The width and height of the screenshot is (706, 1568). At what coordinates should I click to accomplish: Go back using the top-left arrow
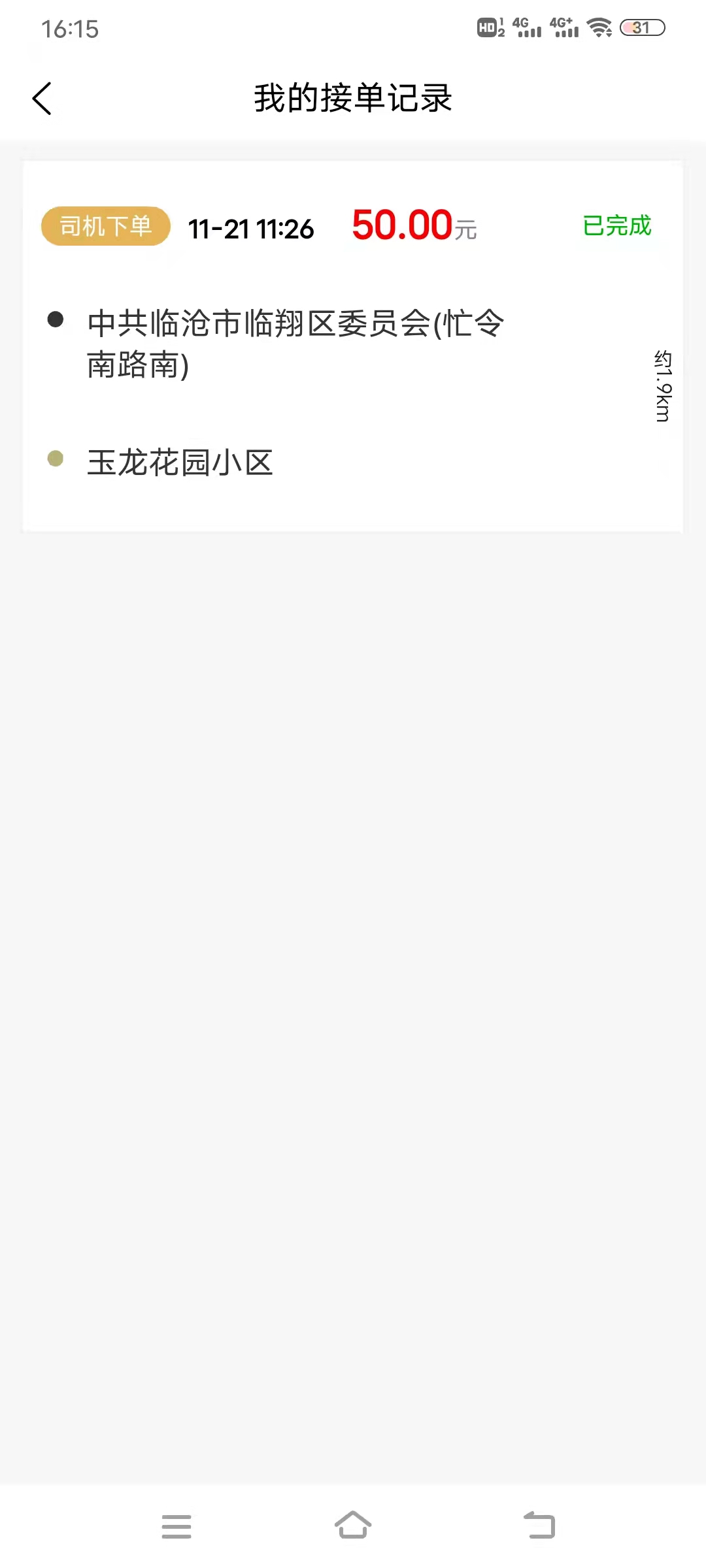(x=42, y=99)
